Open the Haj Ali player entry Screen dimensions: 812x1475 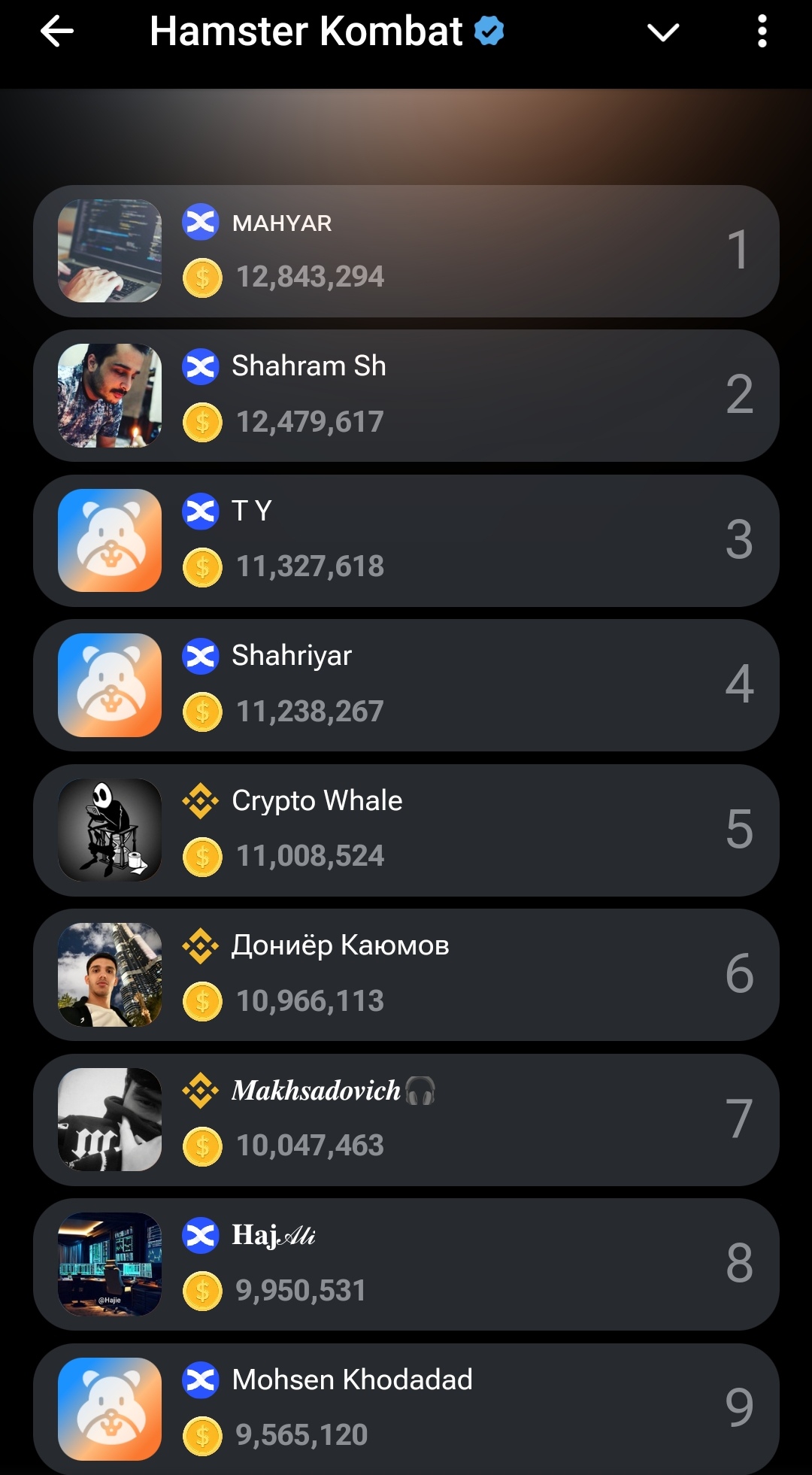click(x=406, y=1264)
